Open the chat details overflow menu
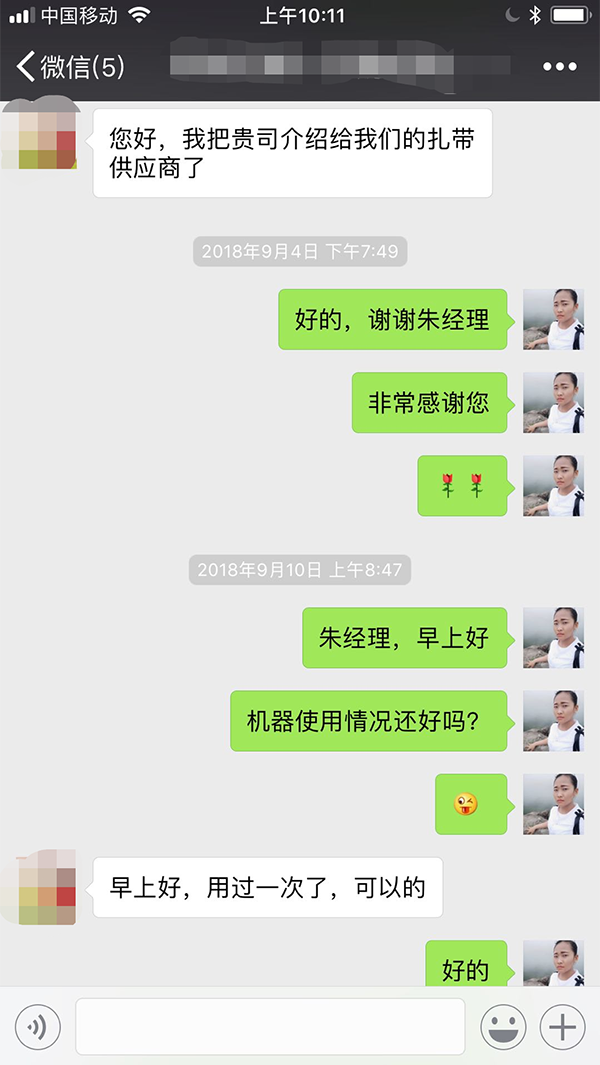600x1065 pixels. [x=559, y=67]
